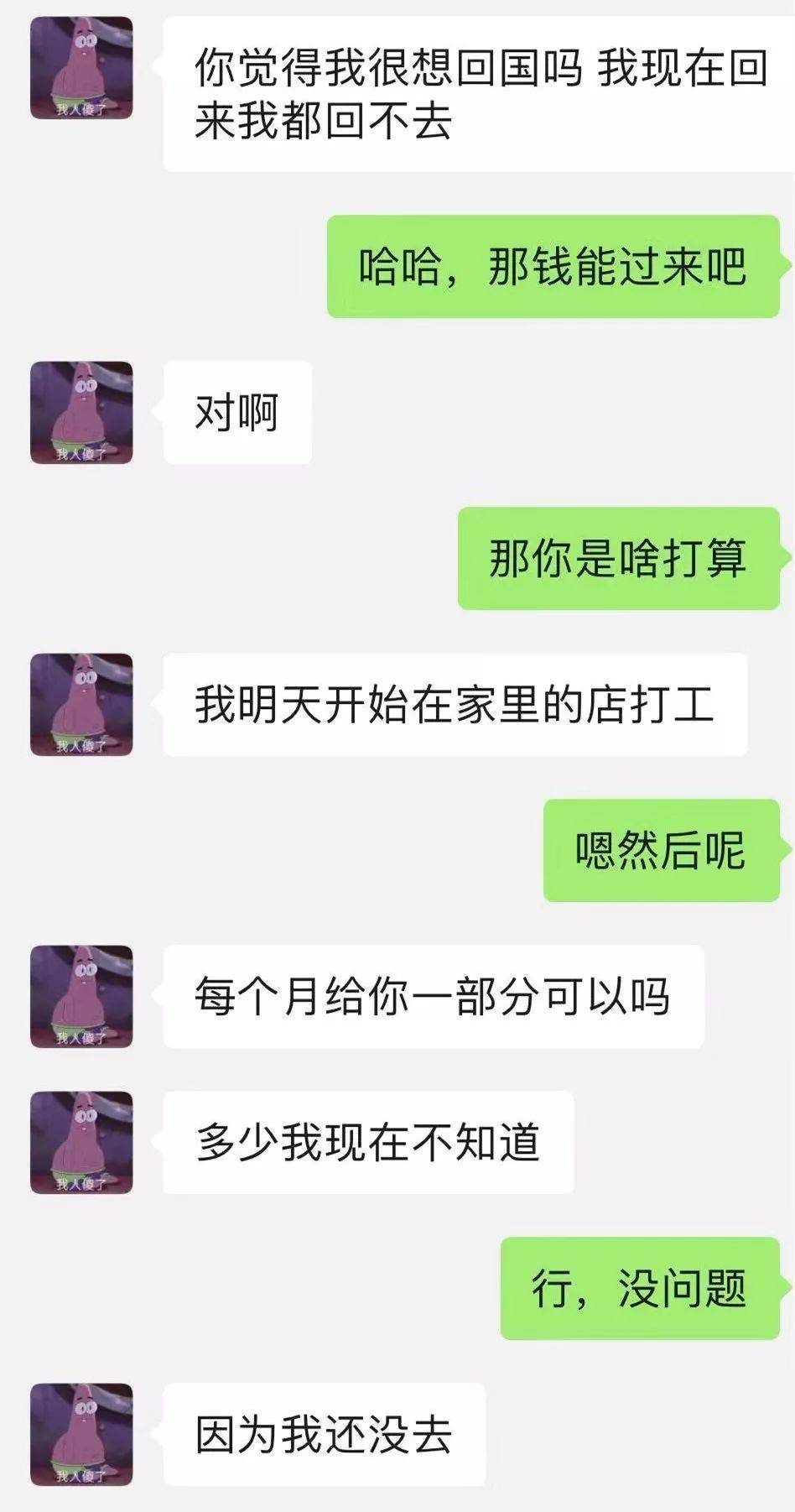The image size is (795, 1512).
Task: Tap avatar next to "我明天开始在家里的店打工"
Action: [81, 705]
